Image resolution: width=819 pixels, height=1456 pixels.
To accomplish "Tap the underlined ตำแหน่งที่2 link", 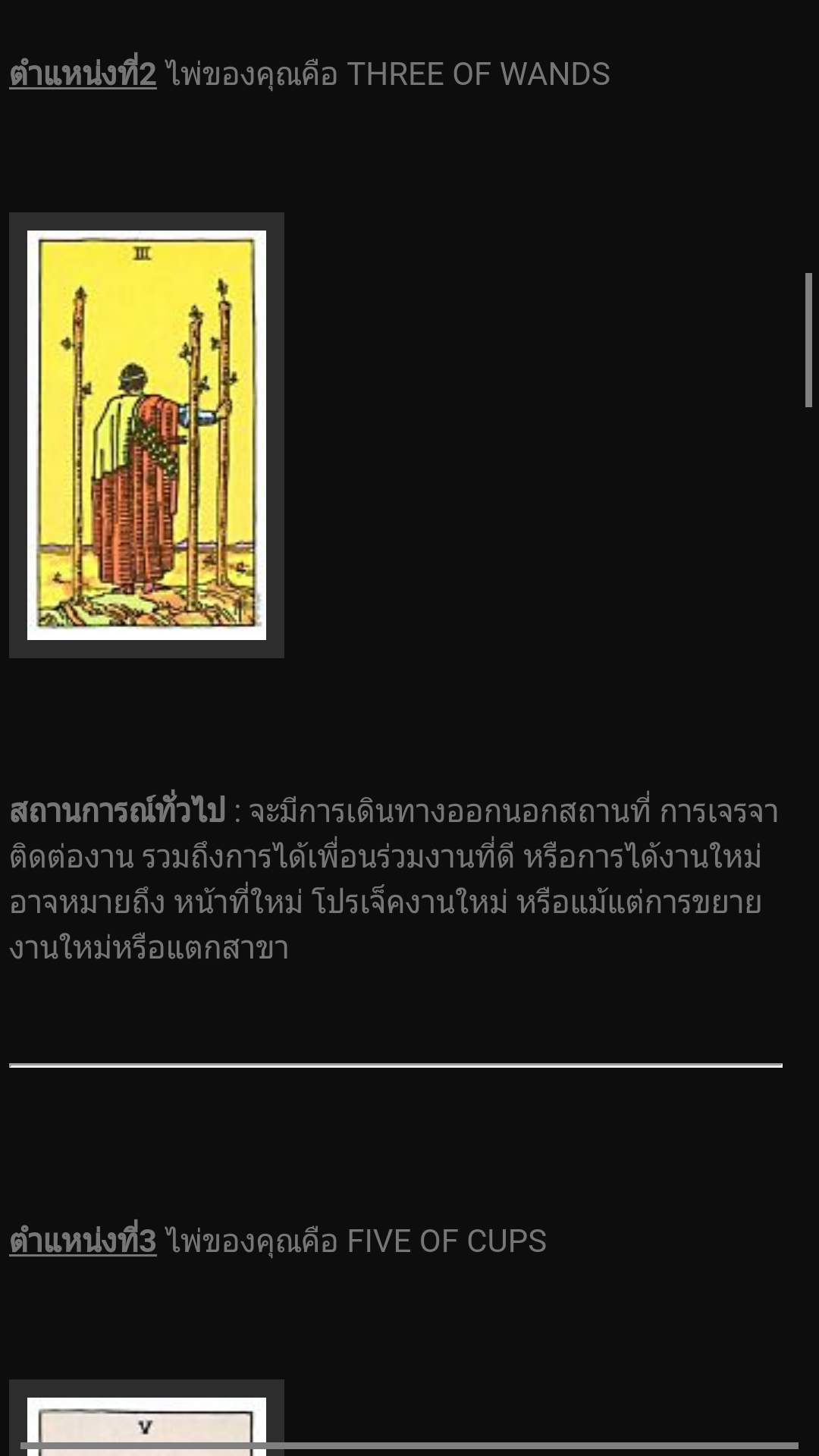I will pyautogui.click(x=83, y=74).
